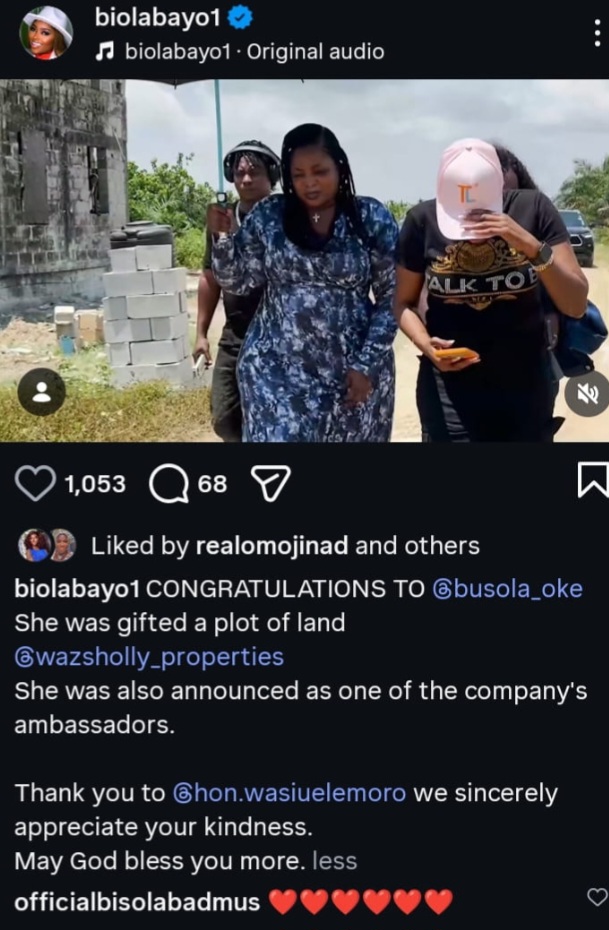Show tagged people on the video

[x=42, y=393]
